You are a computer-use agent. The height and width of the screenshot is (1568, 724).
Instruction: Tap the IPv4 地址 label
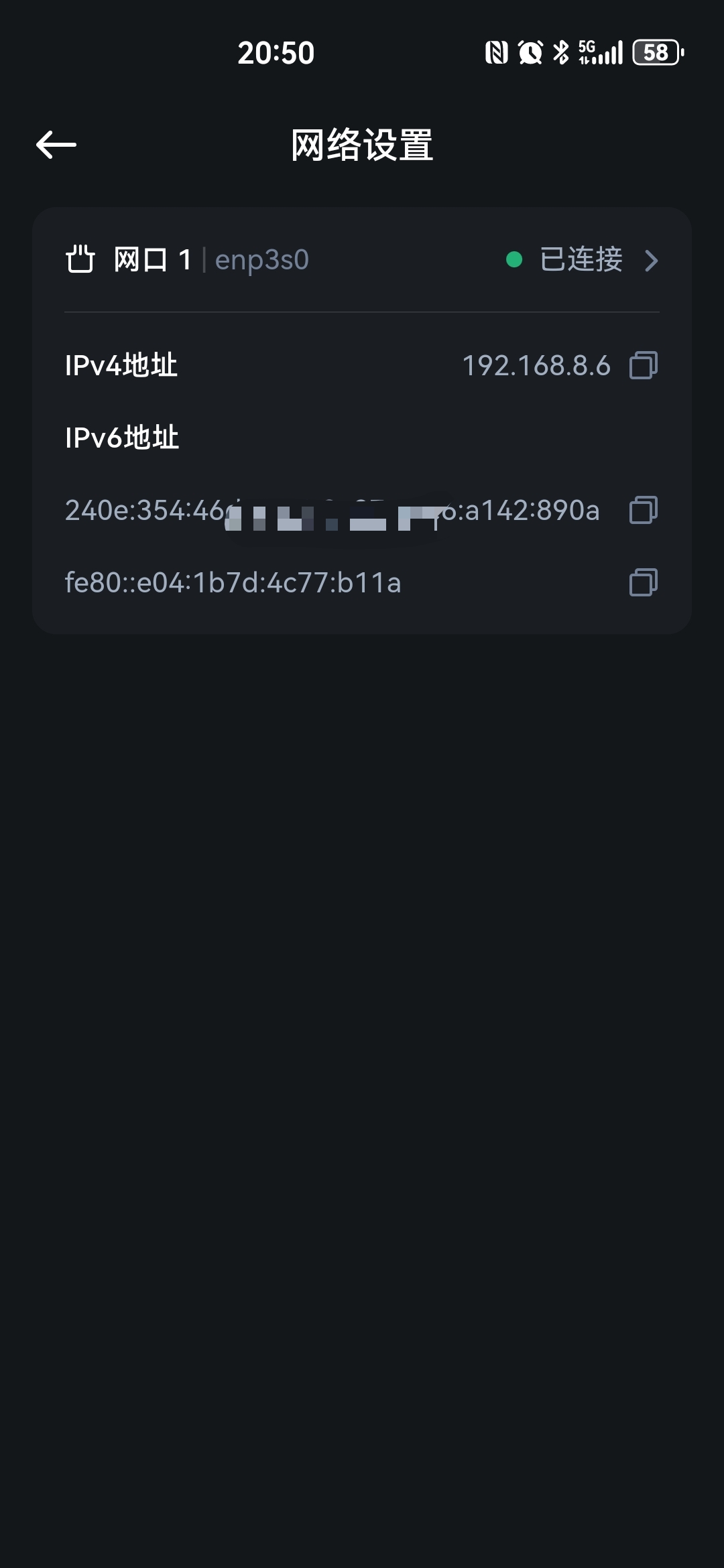click(x=121, y=365)
